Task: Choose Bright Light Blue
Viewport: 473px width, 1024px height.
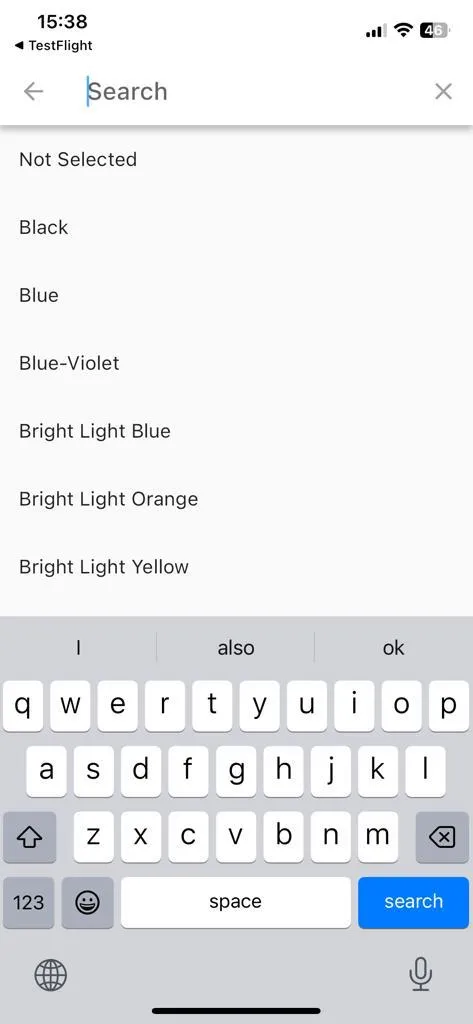Action: click(236, 431)
